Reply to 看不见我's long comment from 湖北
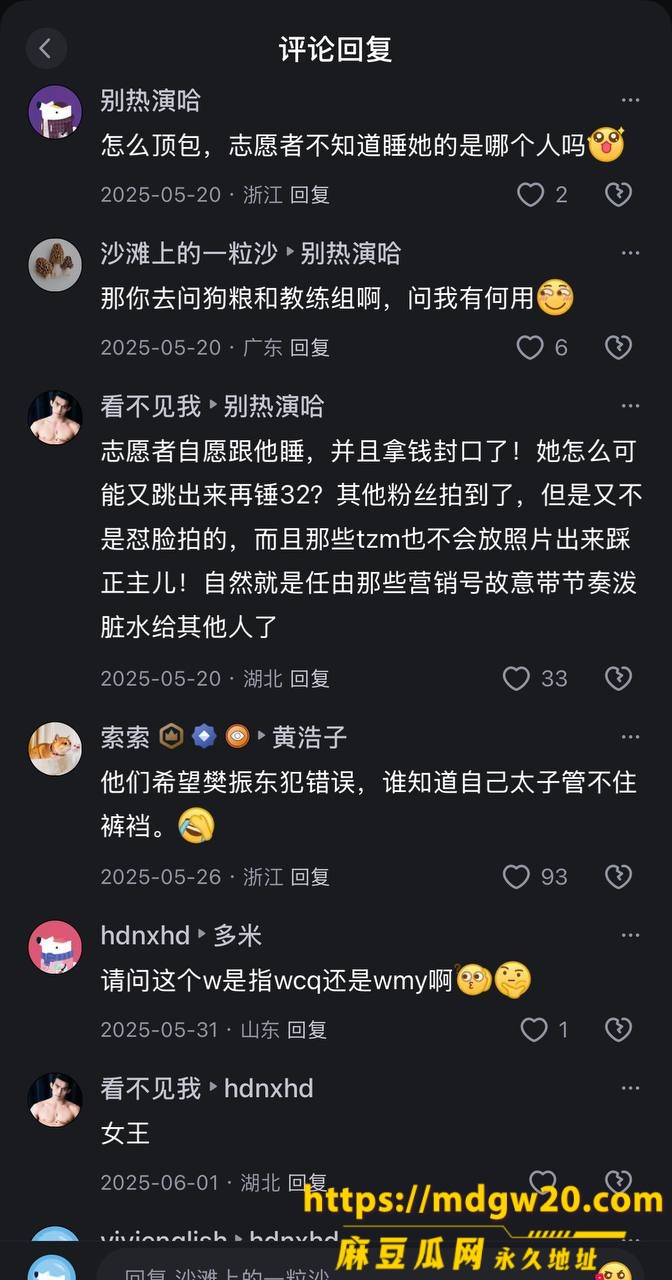 pos(310,678)
